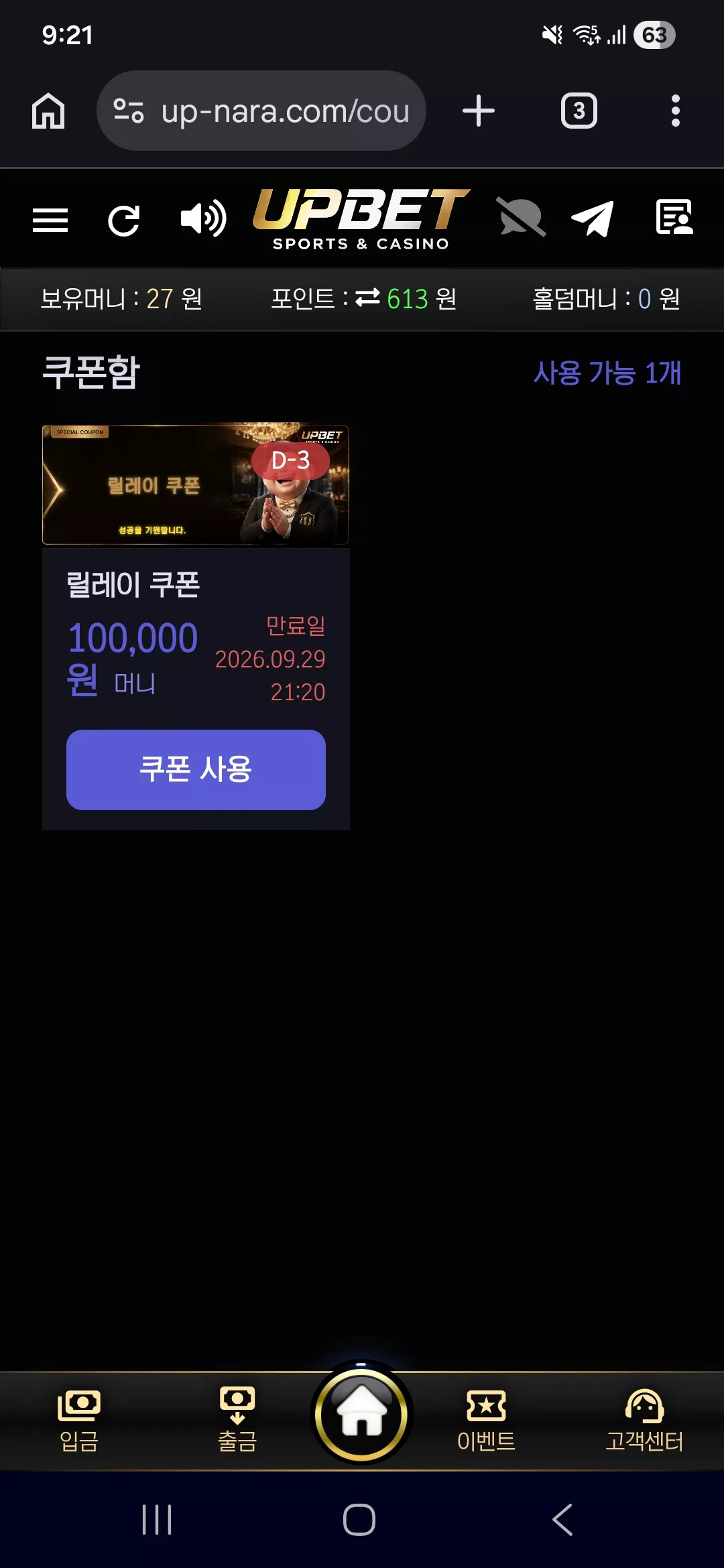Screen dimensions: 724x1568
Task: Open the browser tab switcher
Action: [x=579, y=111]
